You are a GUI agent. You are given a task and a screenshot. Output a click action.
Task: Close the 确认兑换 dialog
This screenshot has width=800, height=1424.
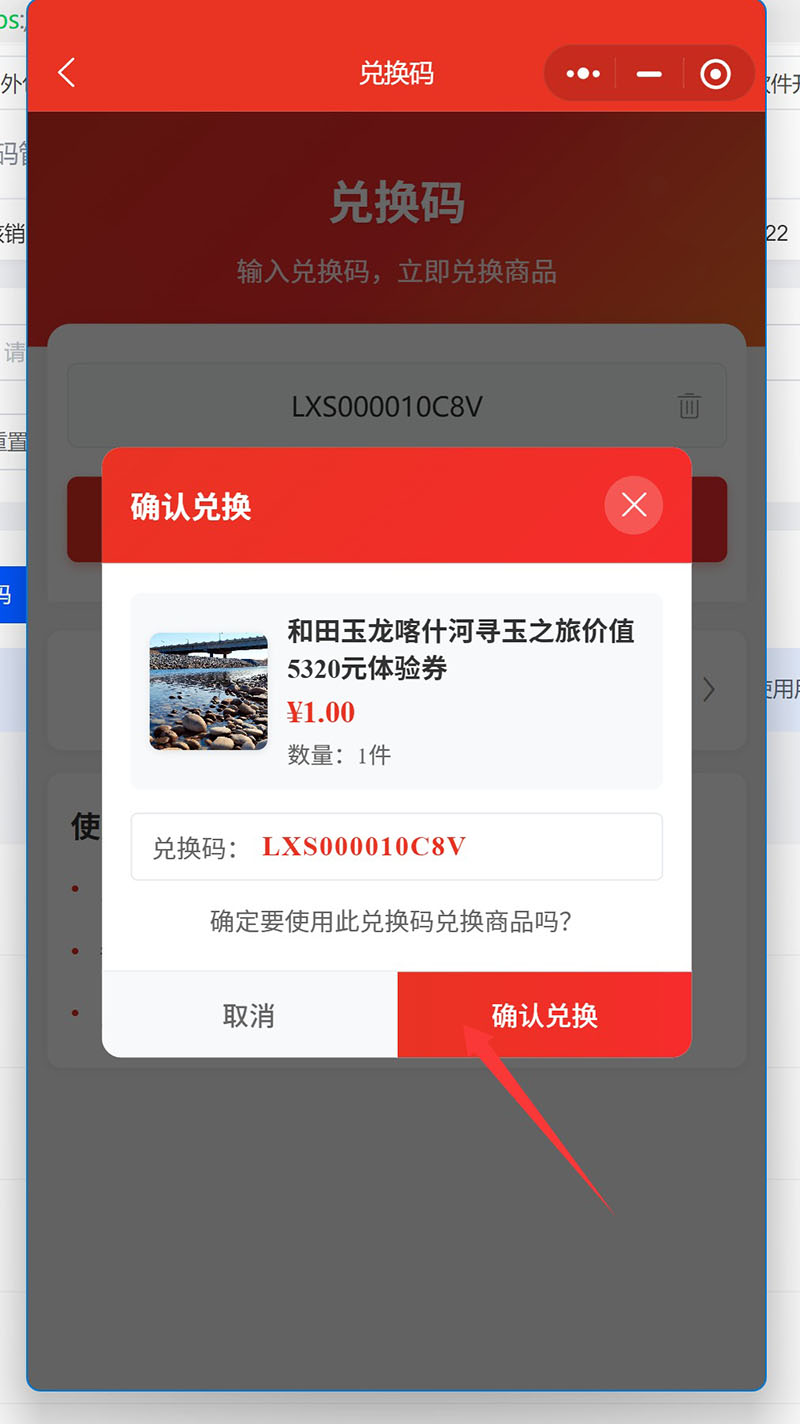point(633,505)
